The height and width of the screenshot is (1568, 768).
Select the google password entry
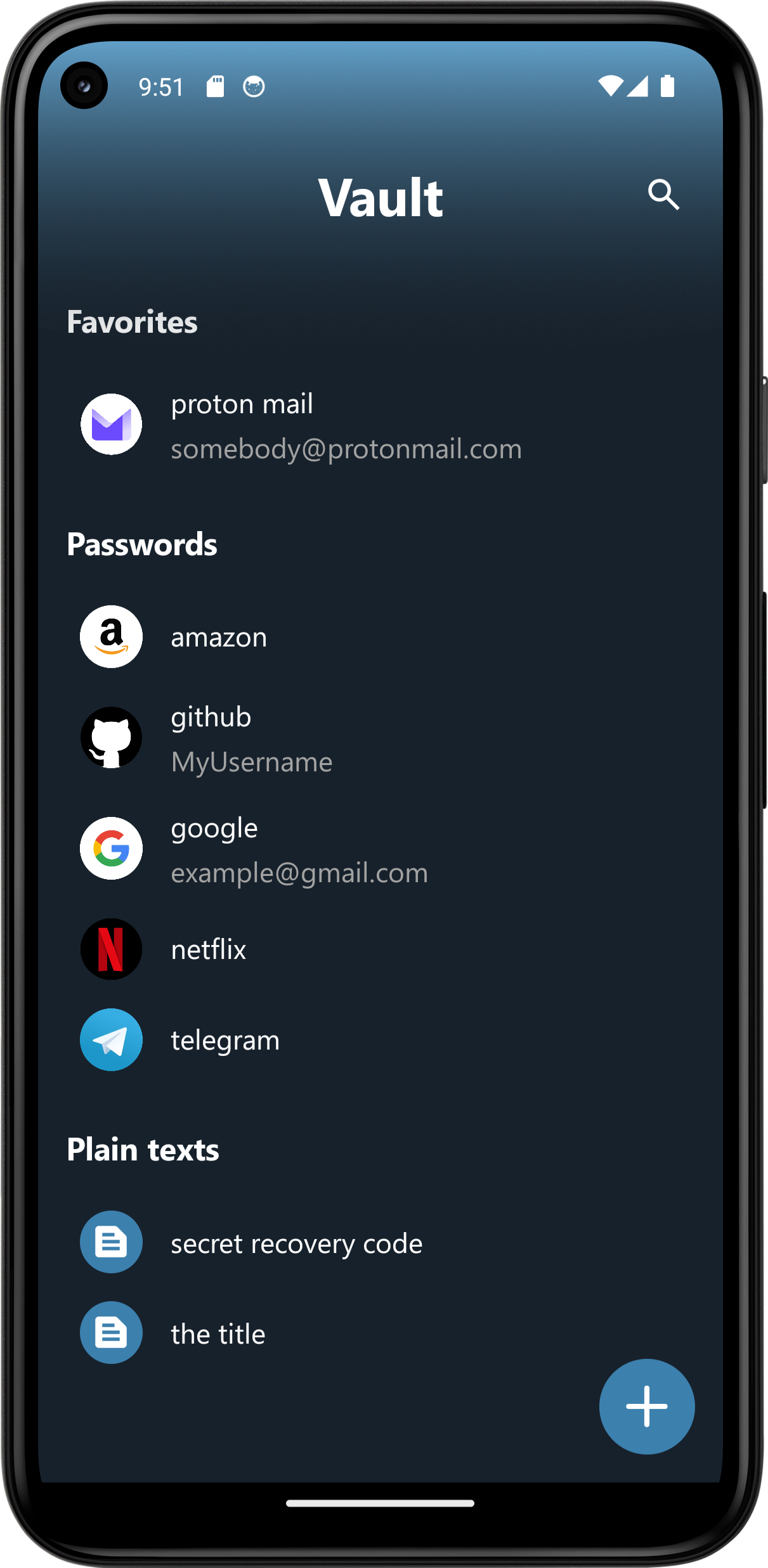coord(381,849)
